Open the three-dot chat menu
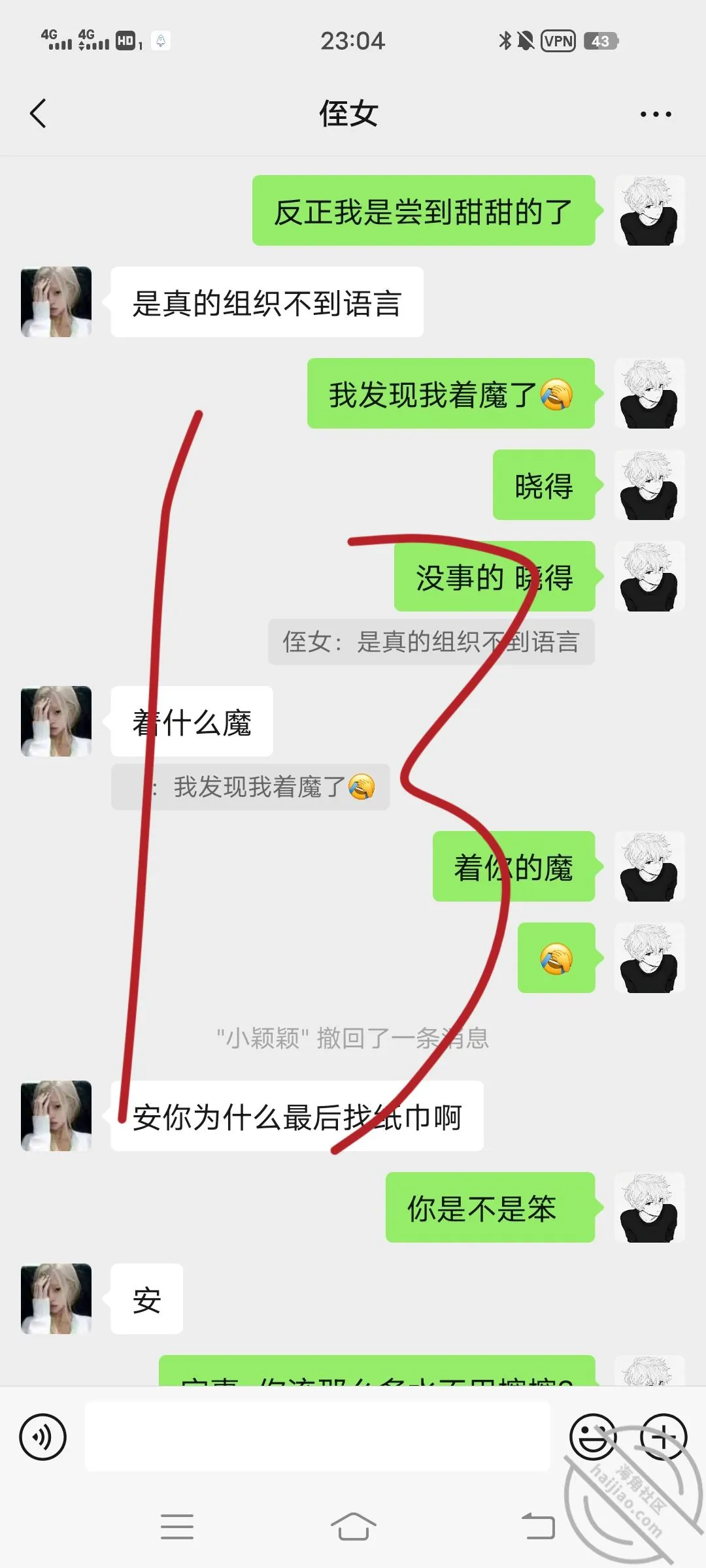This screenshot has height=1568, width=706. pyautogui.click(x=656, y=114)
